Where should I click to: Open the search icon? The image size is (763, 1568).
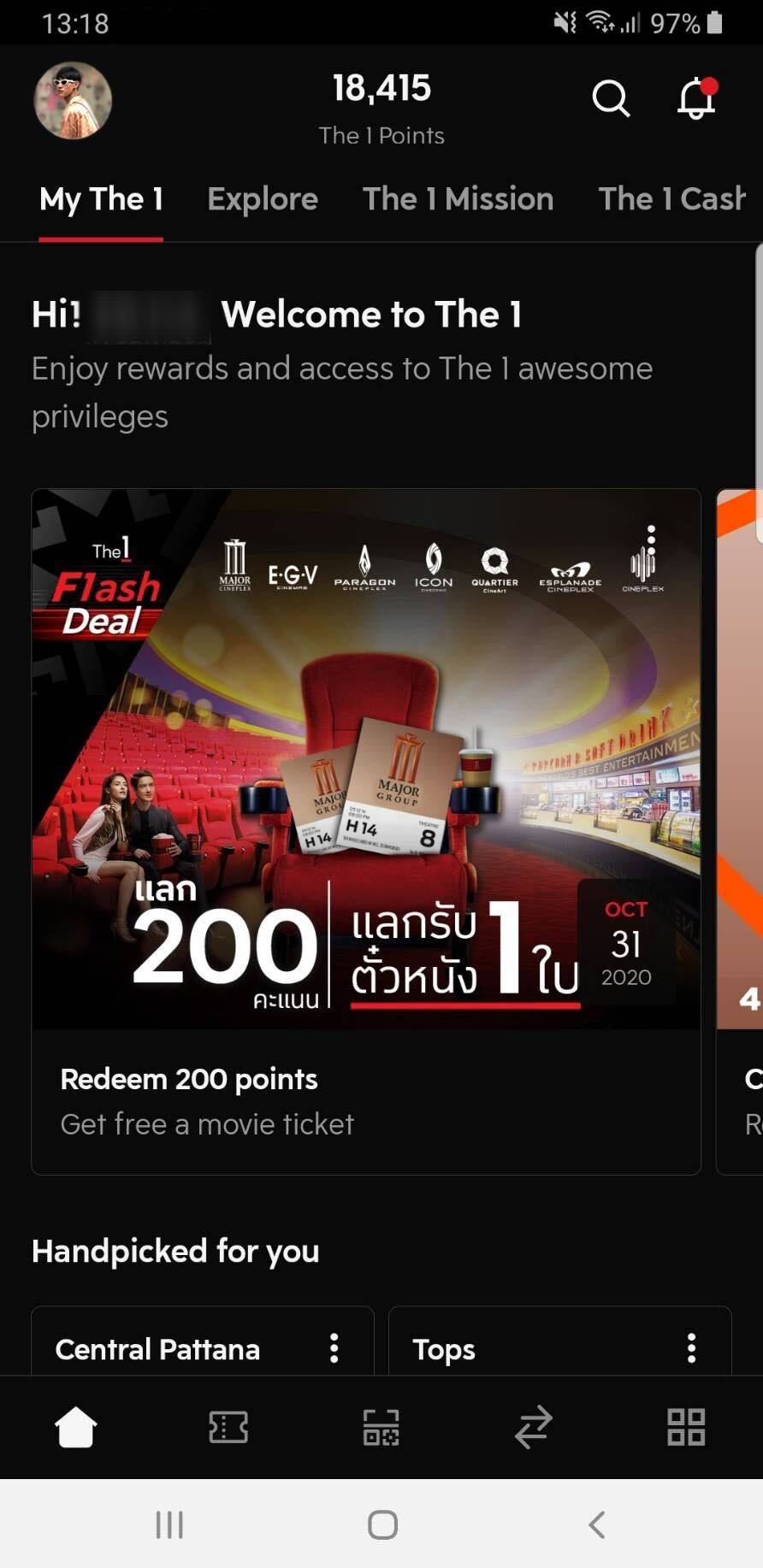[611, 99]
